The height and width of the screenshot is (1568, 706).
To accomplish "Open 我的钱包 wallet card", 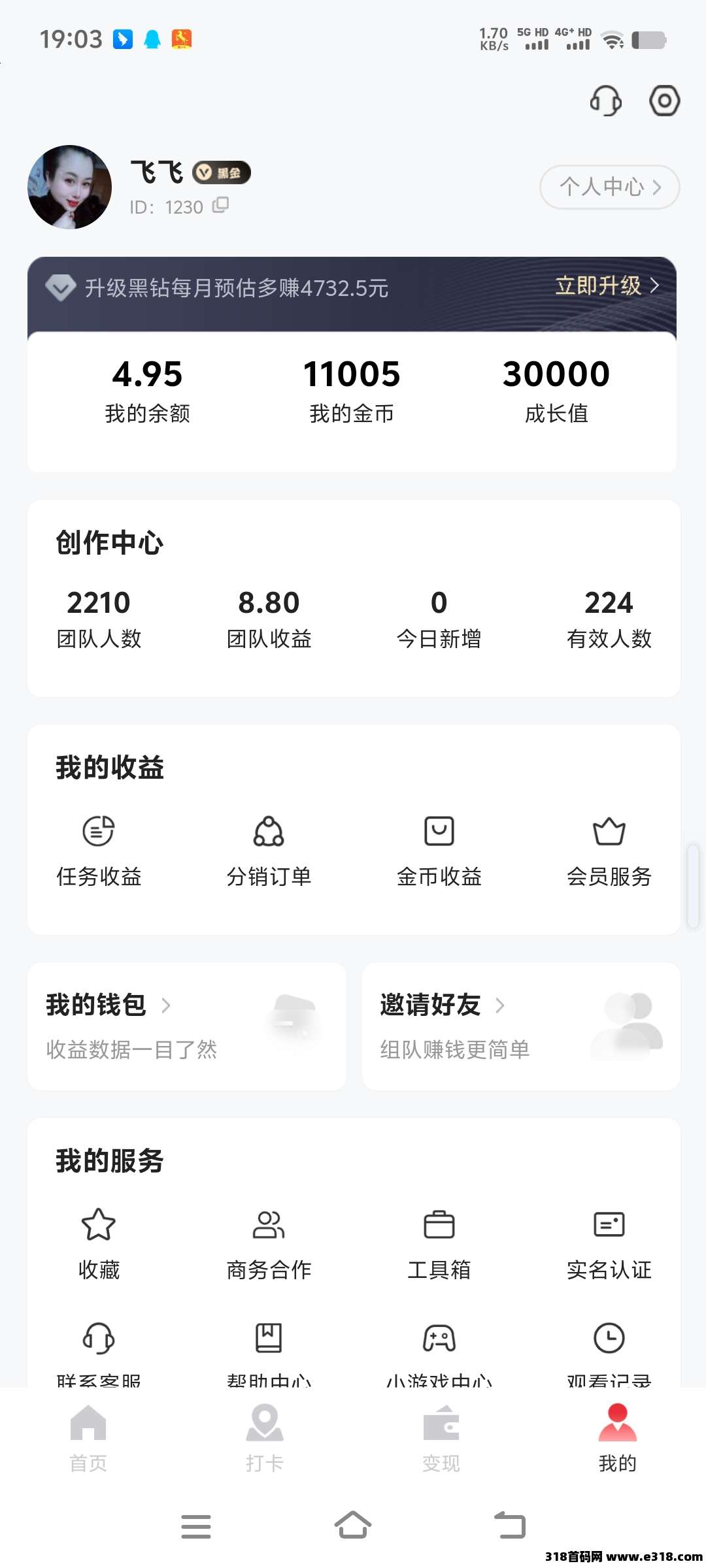I will click(186, 1026).
